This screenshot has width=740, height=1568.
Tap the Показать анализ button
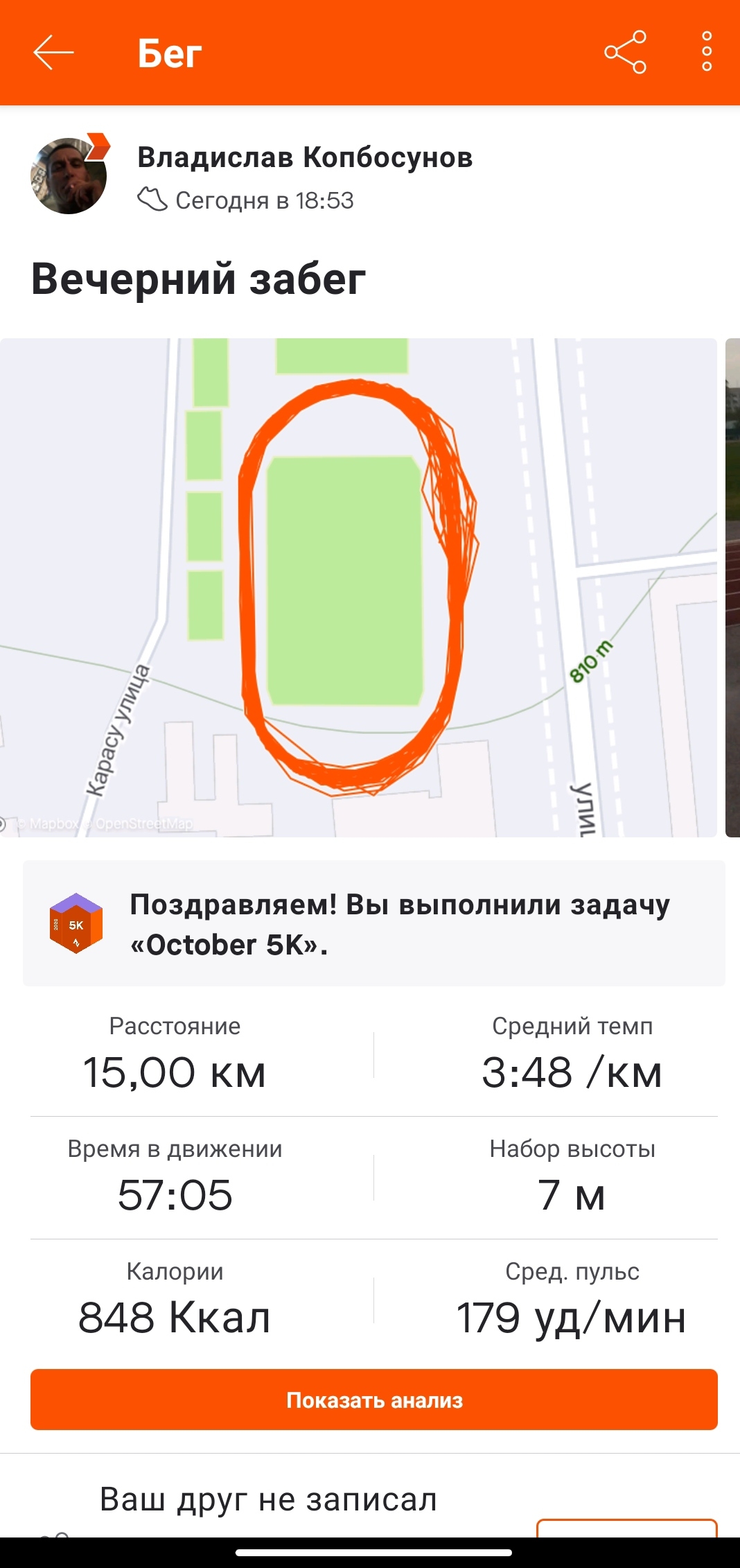tap(373, 1400)
